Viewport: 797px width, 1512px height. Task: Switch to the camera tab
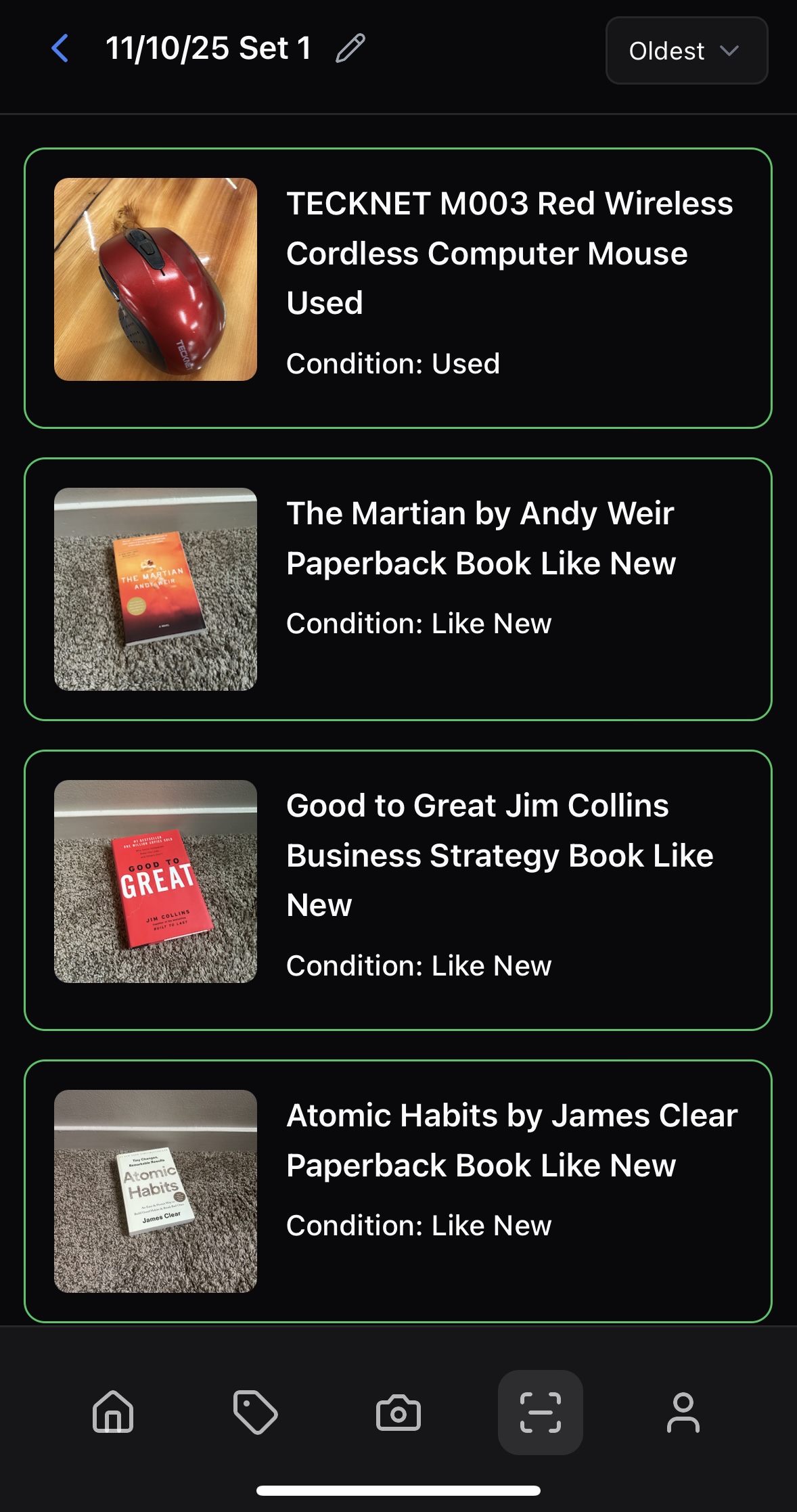398,1413
